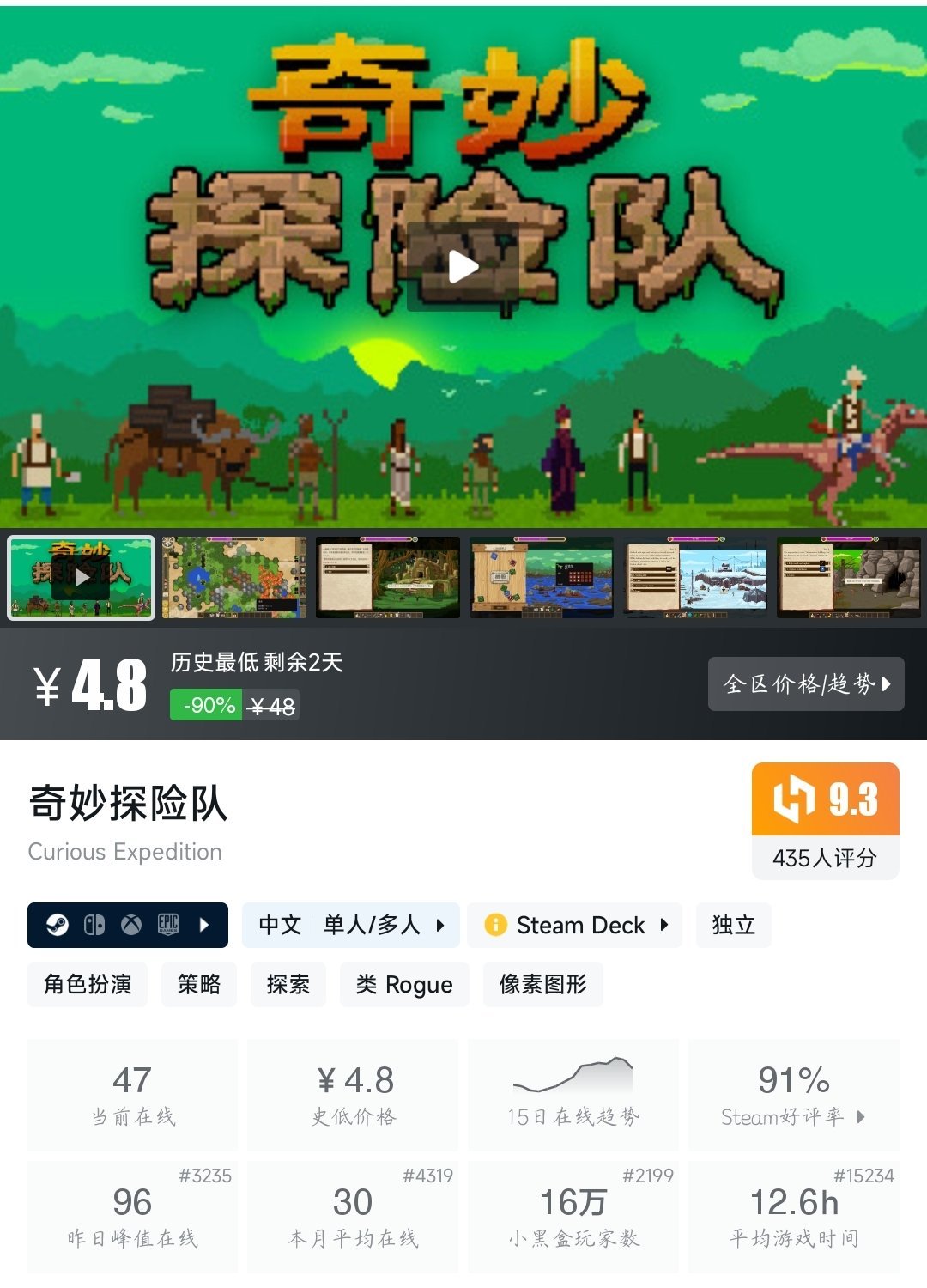Open the 类 Rogue tag
Screen dimensions: 927x1288
point(404,984)
